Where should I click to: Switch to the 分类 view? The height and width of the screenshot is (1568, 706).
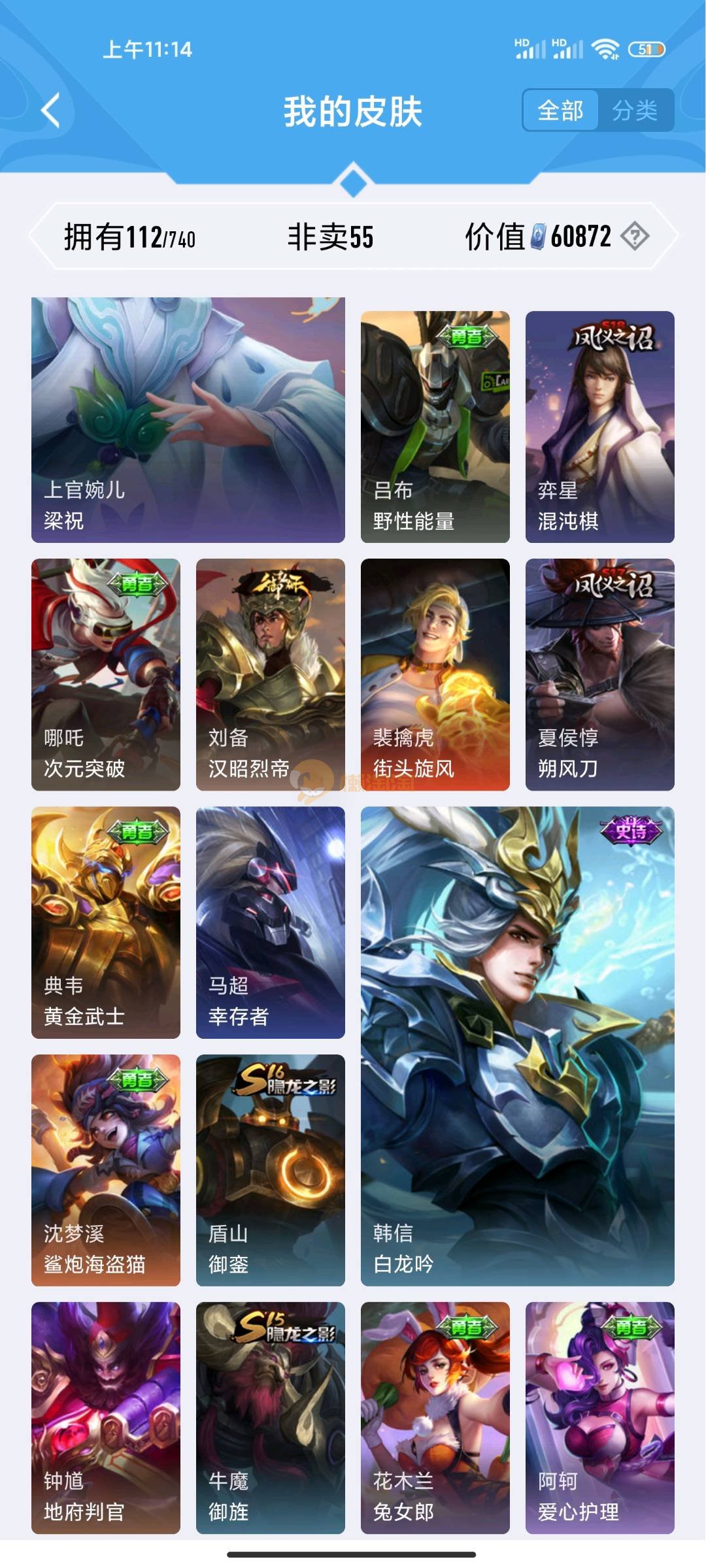click(634, 110)
